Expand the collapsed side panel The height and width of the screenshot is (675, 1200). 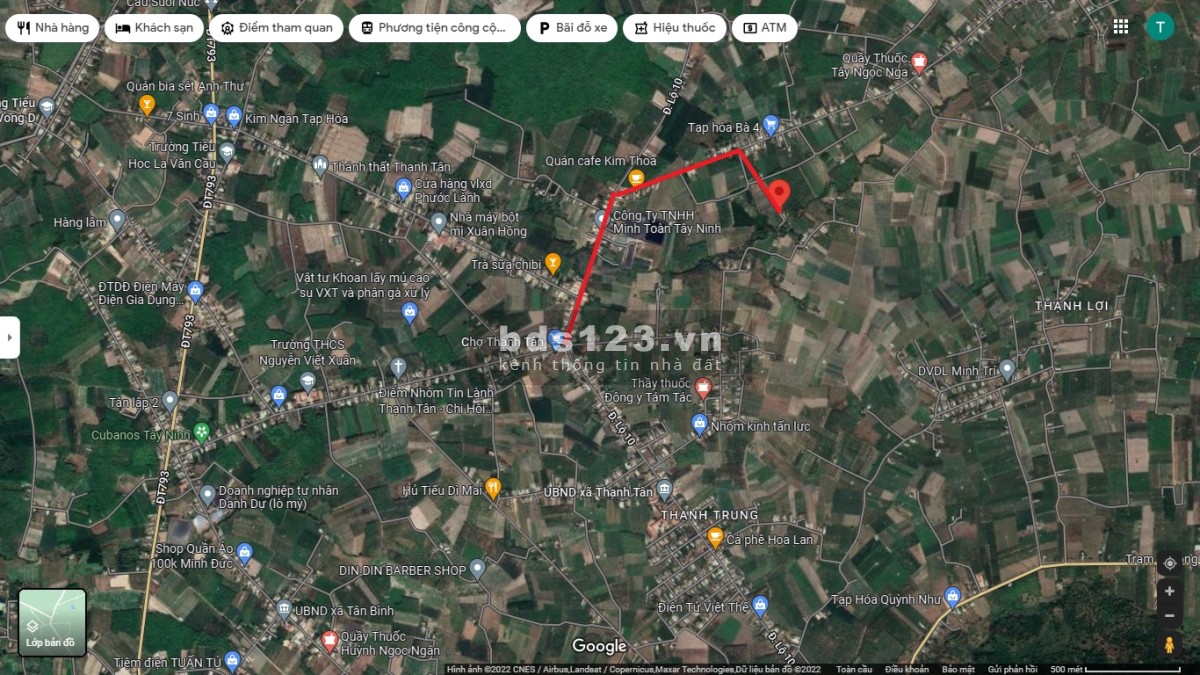coord(9,337)
